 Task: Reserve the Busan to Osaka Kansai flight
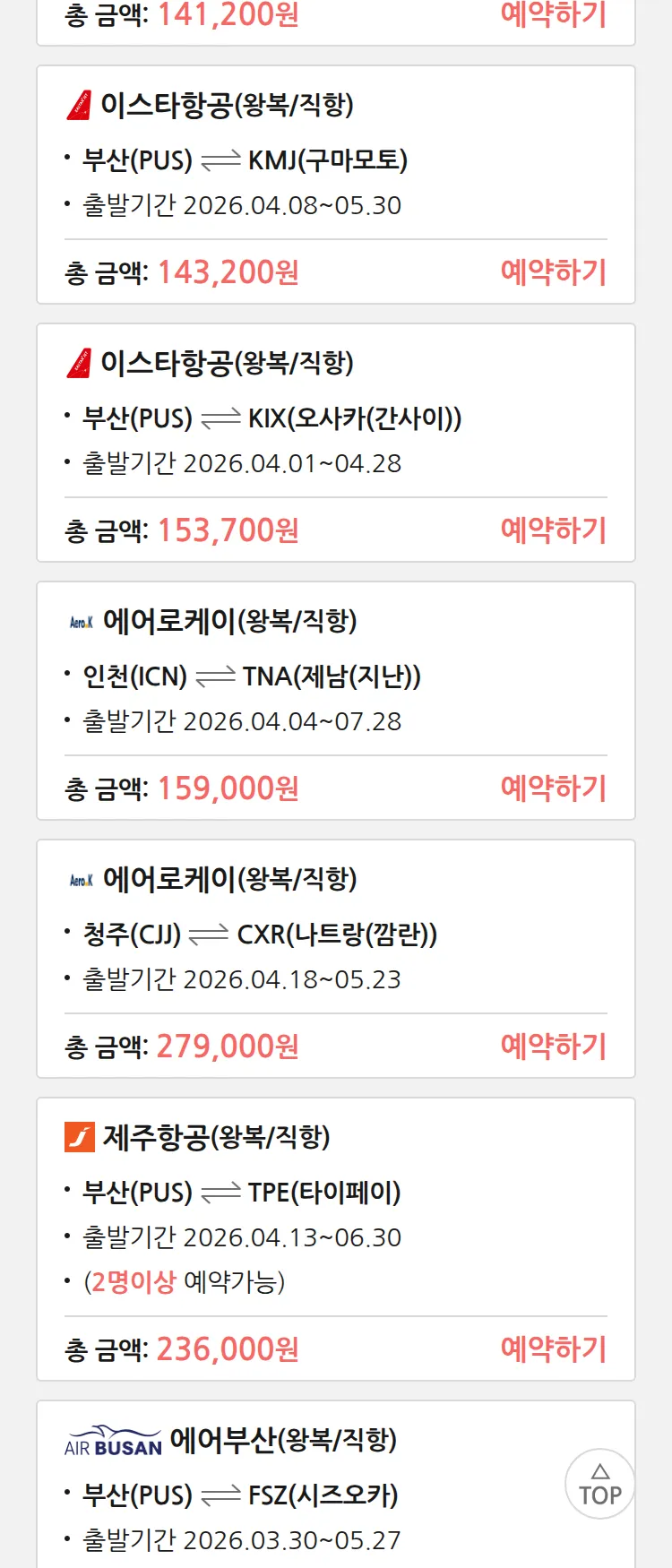tap(553, 530)
